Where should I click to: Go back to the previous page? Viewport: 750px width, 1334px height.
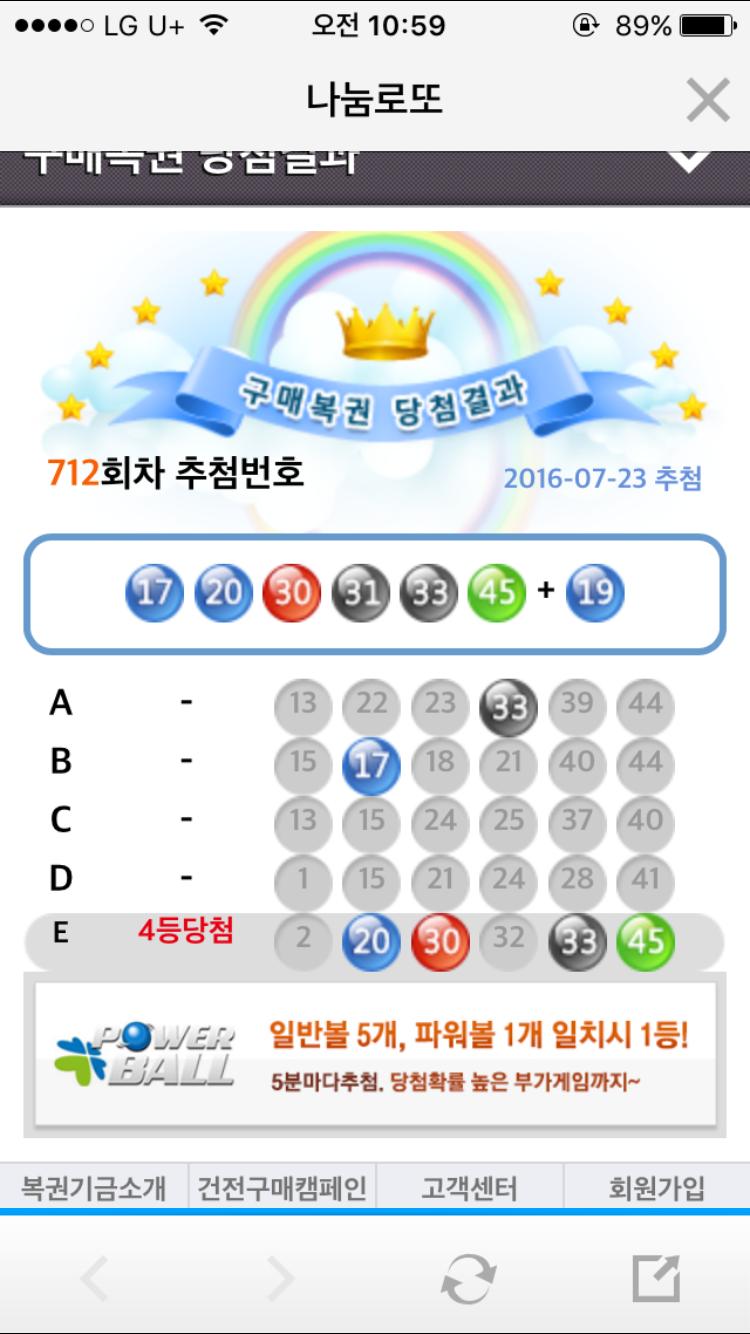(94, 1278)
